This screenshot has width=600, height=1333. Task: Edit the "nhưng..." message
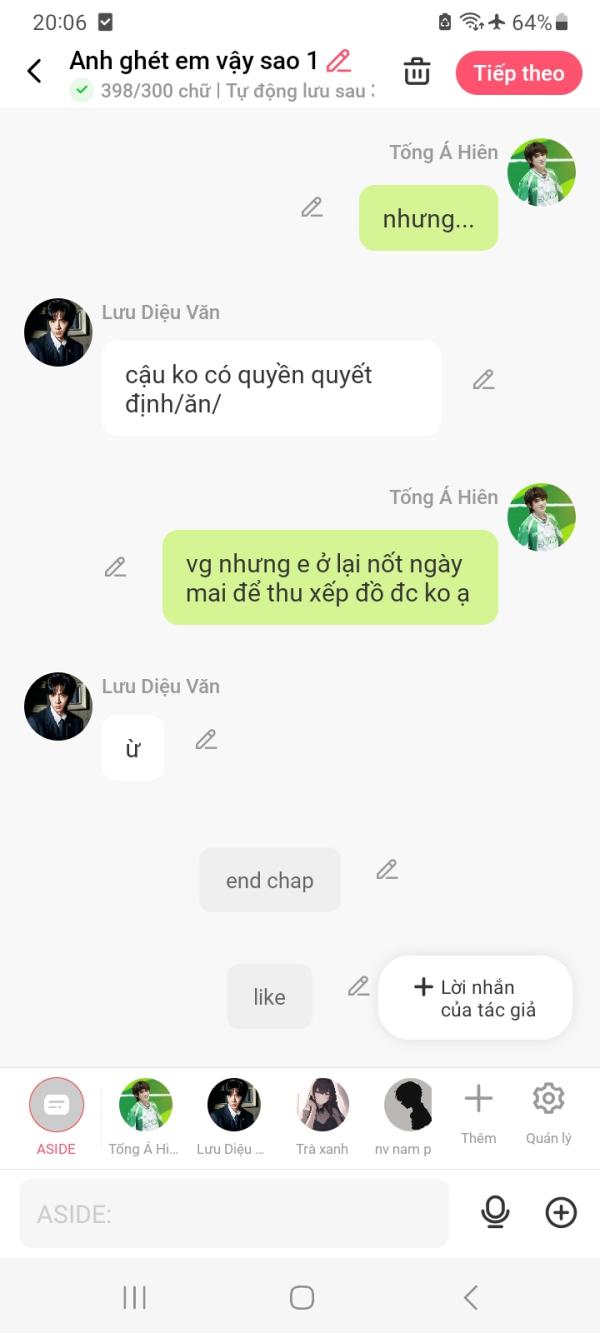[312, 208]
